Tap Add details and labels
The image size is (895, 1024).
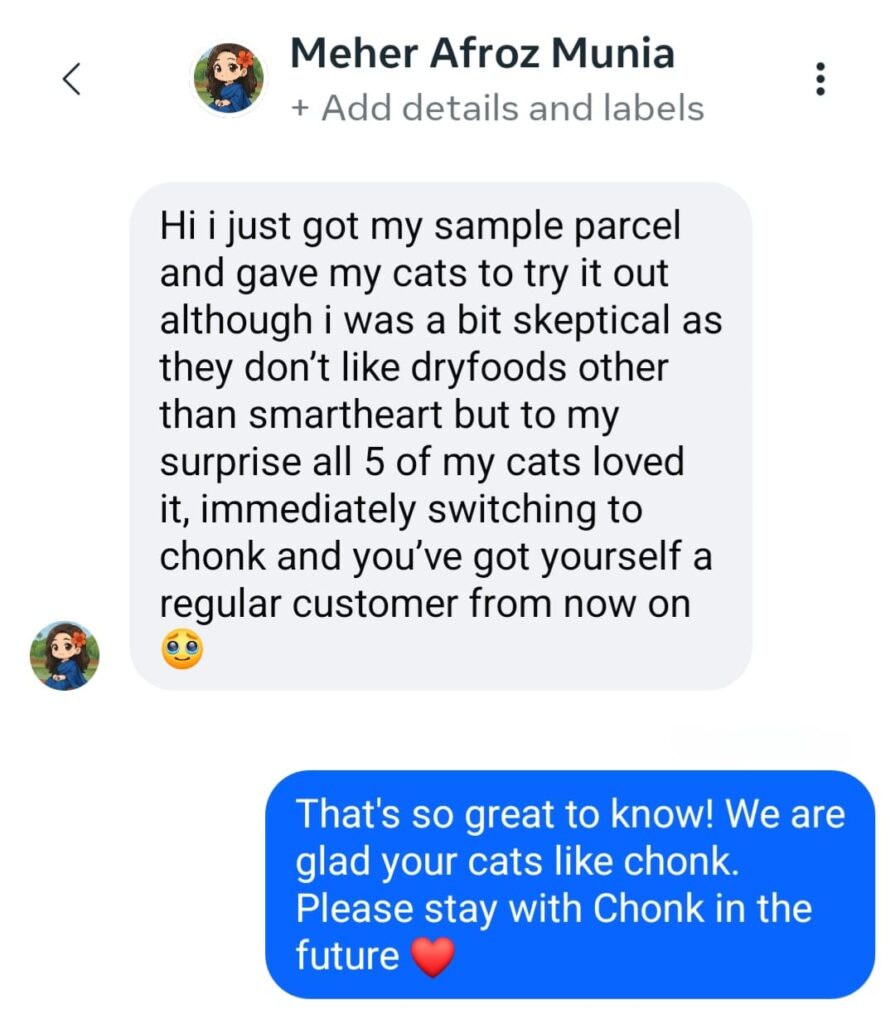[497, 108]
